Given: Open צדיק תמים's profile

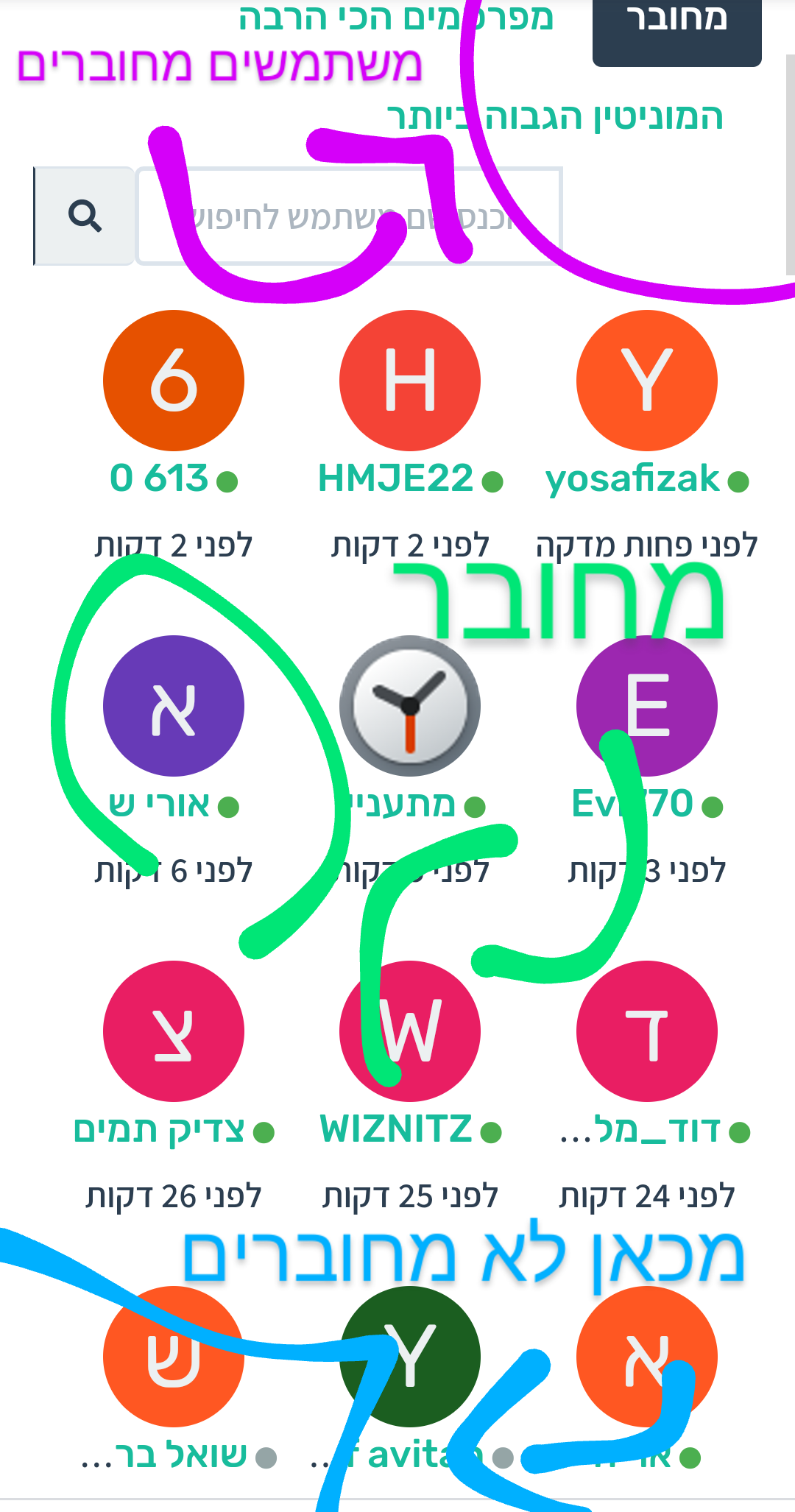Looking at the screenshot, I should coord(174,1031).
